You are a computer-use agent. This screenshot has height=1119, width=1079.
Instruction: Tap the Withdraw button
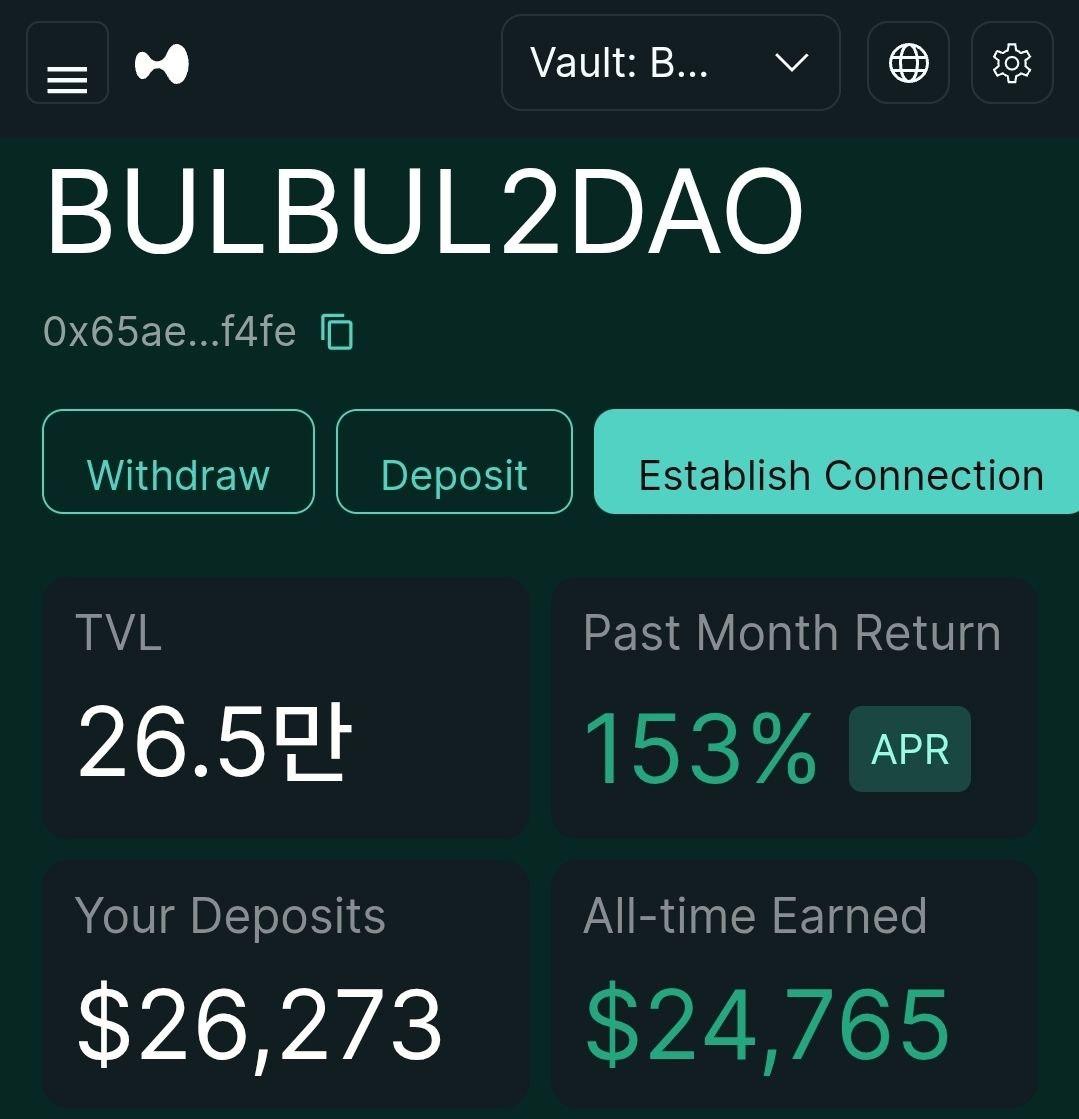[x=178, y=462]
